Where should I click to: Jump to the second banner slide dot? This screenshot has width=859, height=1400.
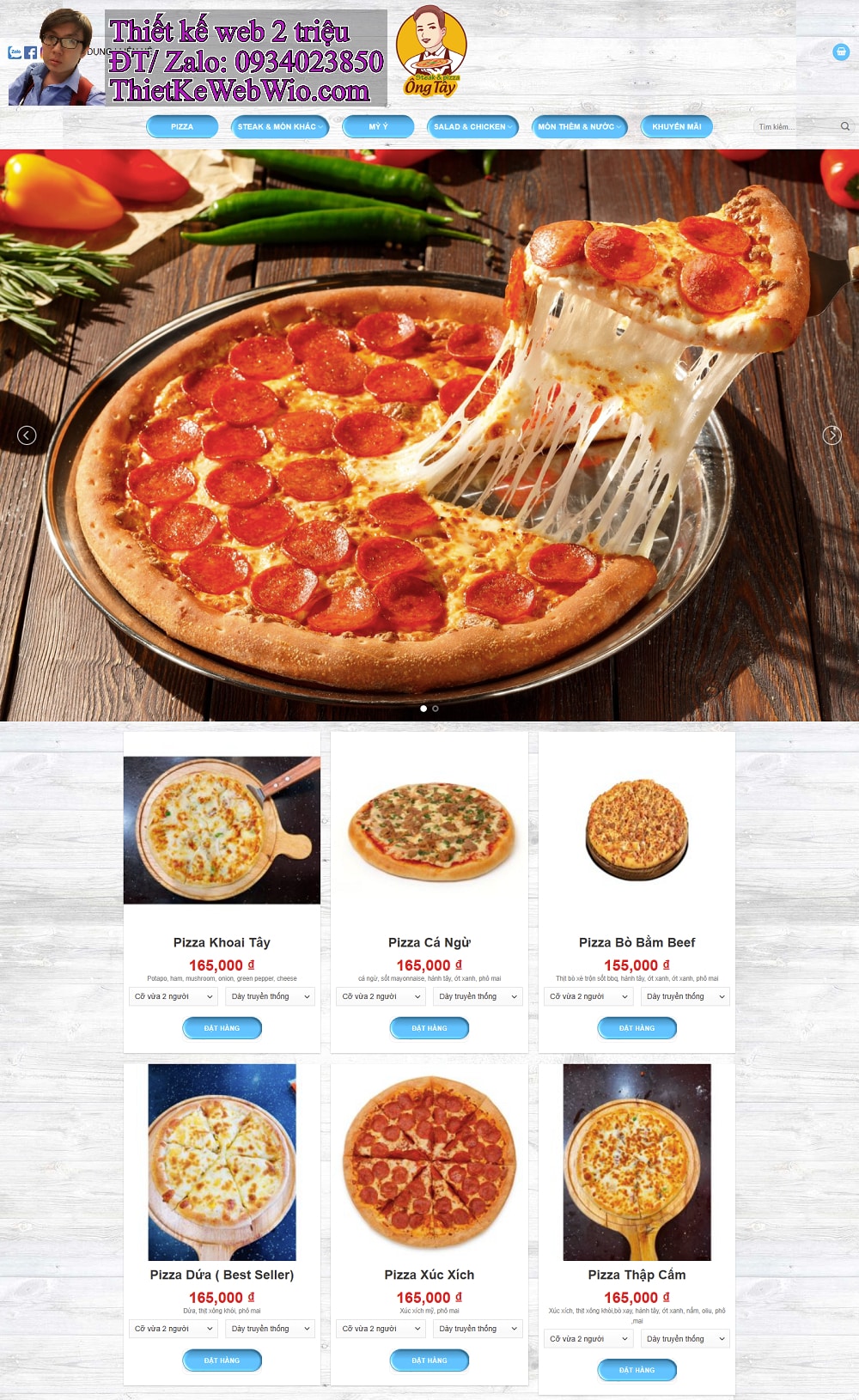(436, 709)
